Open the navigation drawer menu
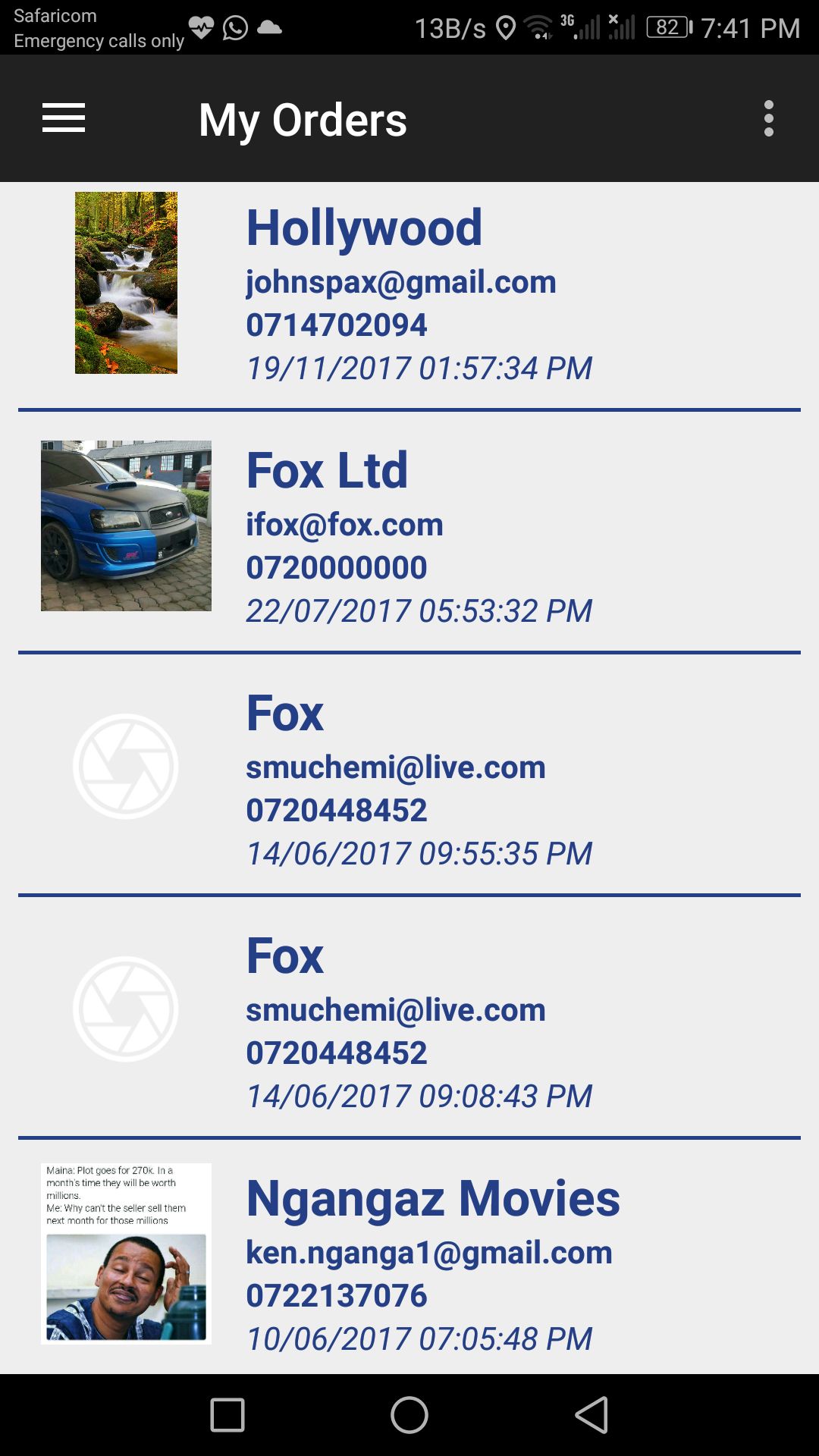The image size is (819, 1456). (x=64, y=118)
